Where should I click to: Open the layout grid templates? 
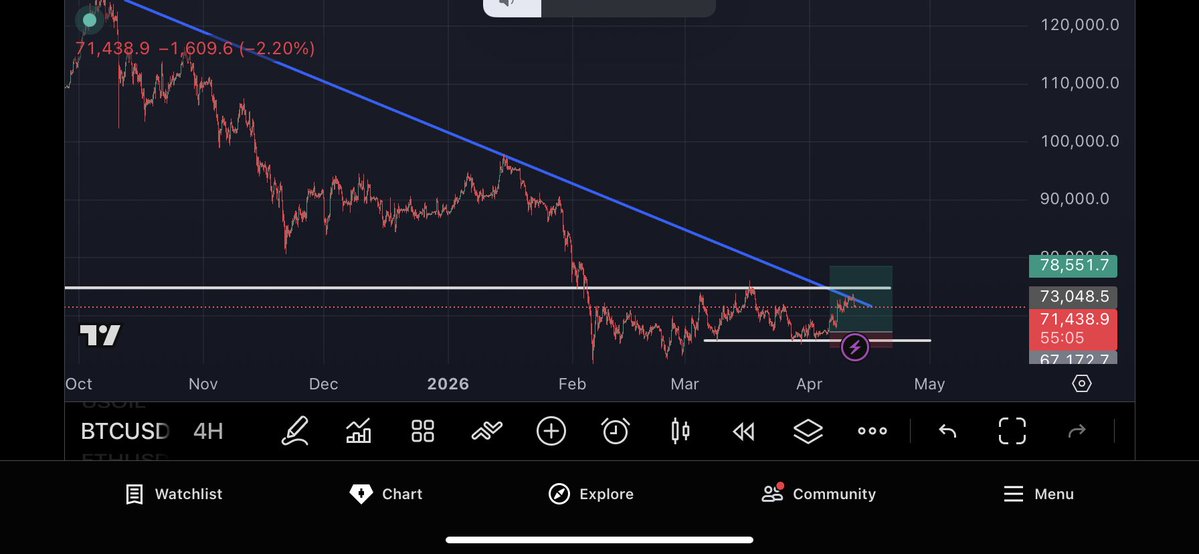(423, 431)
